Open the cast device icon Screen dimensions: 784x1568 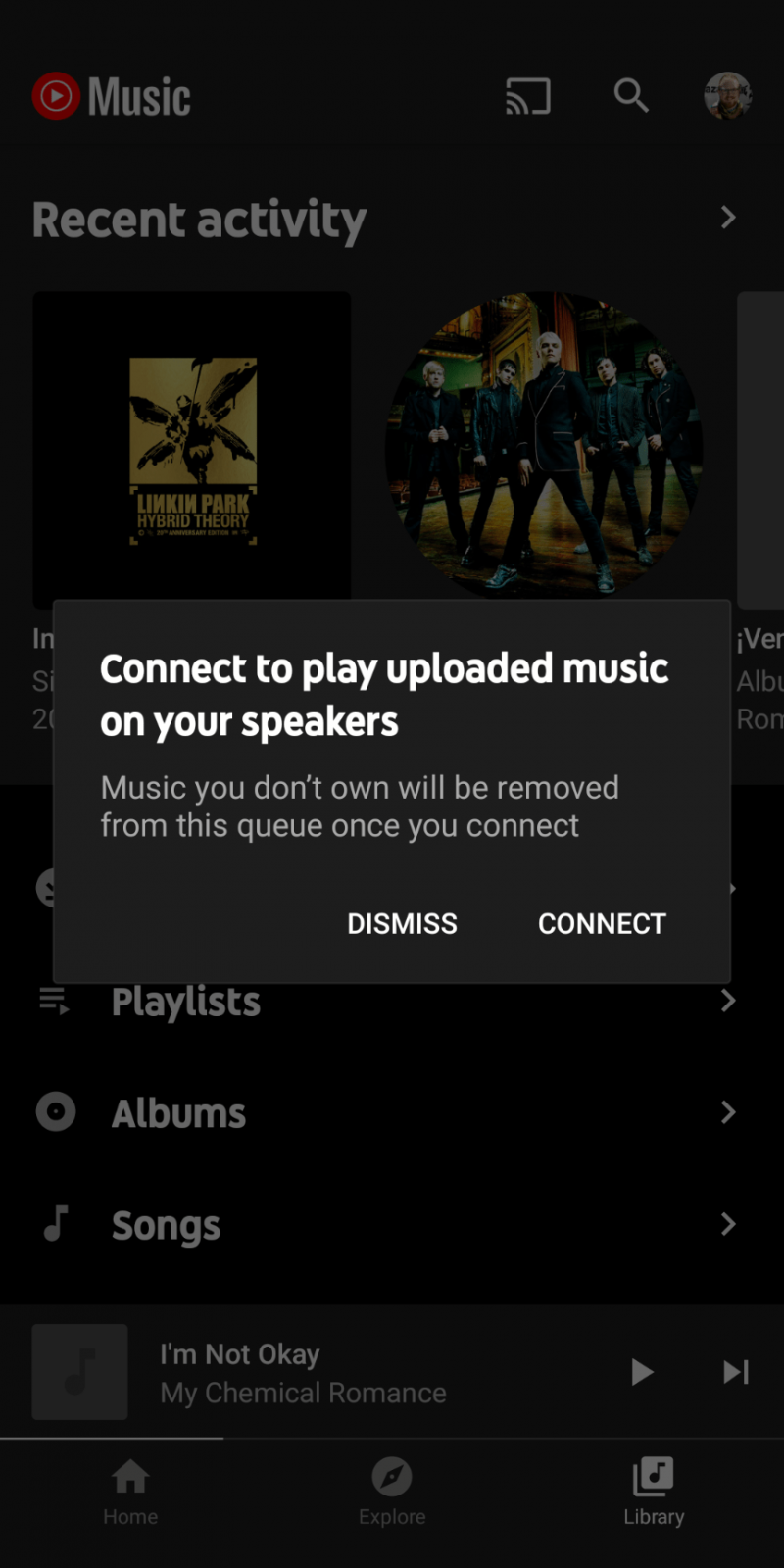[528, 96]
